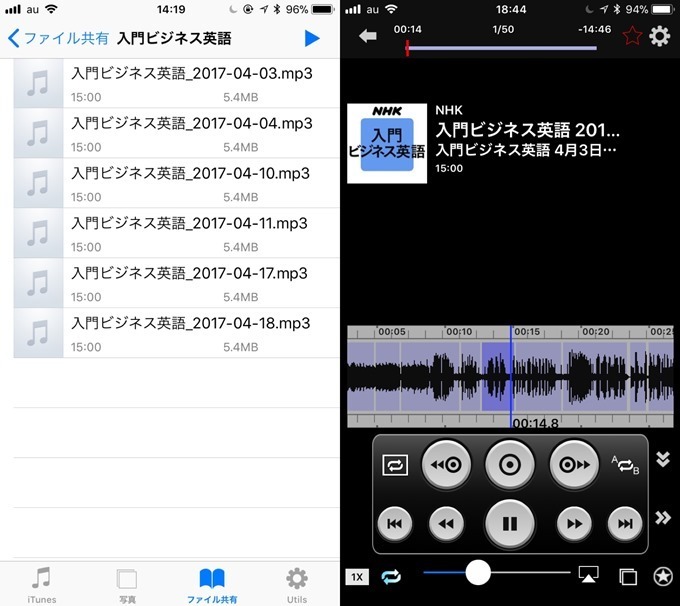Viewport: 680px width, 606px height.
Task: Open 入門ビジネス英語_2017-04-03.mp3
Action: (190, 83)
